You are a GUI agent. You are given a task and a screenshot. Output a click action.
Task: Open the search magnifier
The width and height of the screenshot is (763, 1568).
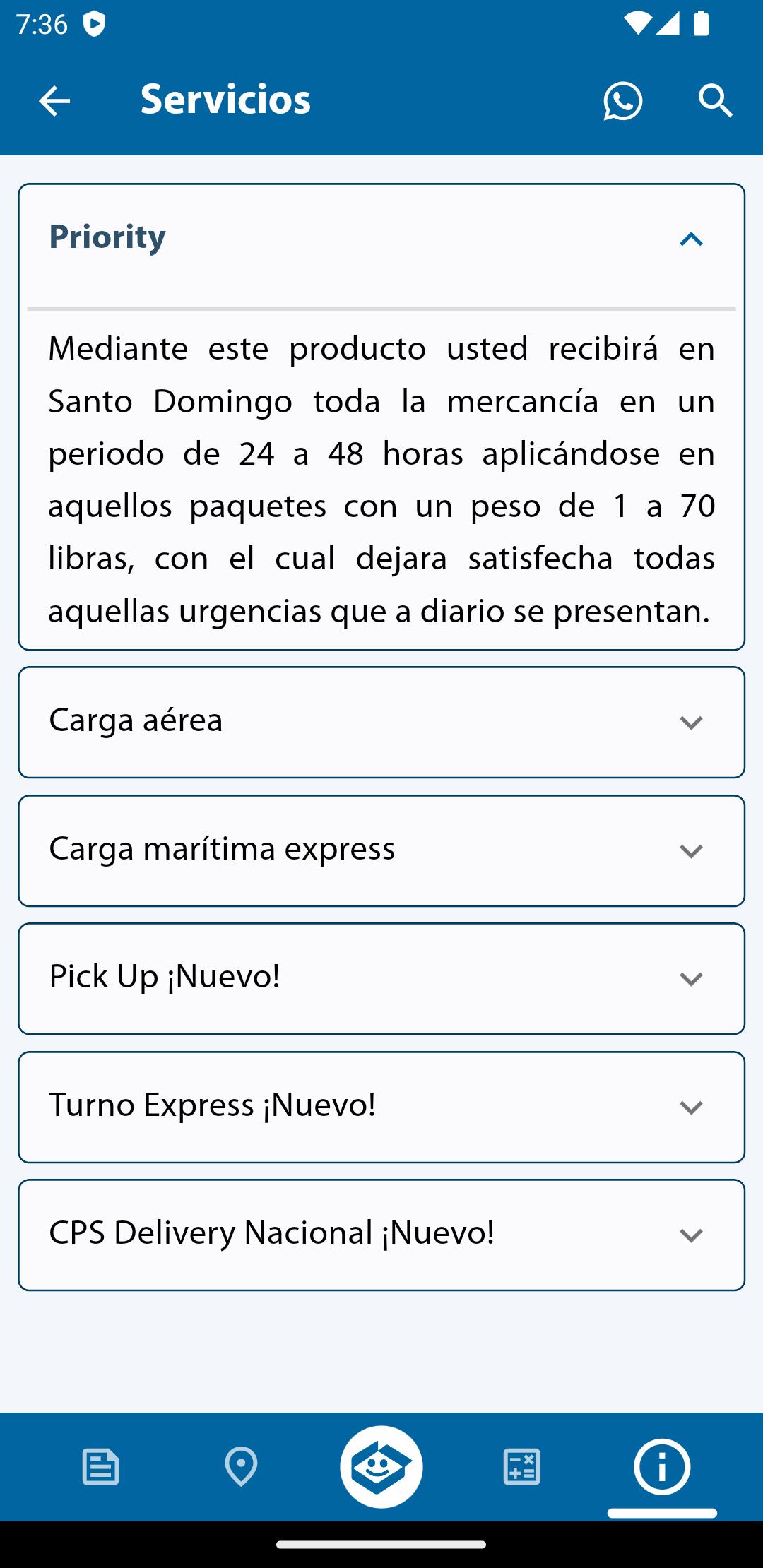(716, 101)
